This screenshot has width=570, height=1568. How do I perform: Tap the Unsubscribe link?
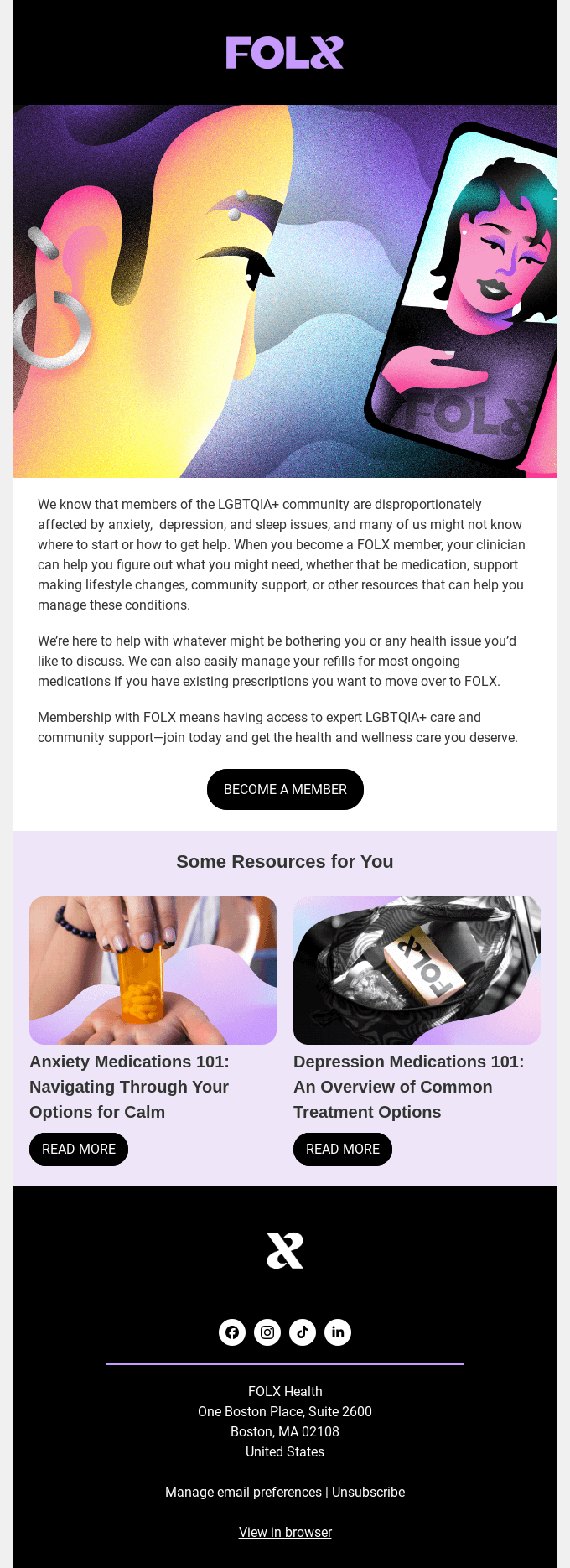tap(368, 1492)
